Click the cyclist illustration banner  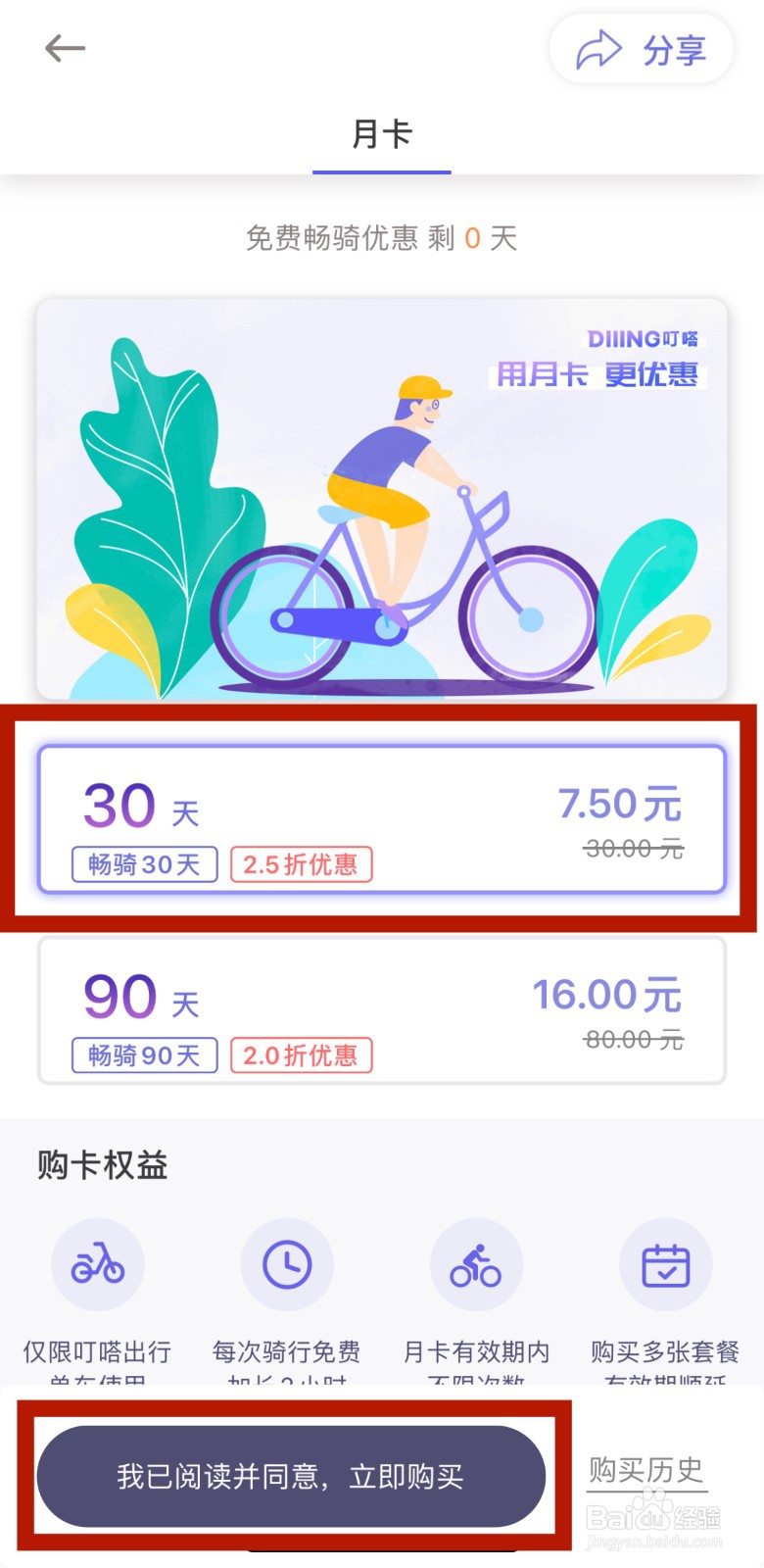click(x=382, y=500)
